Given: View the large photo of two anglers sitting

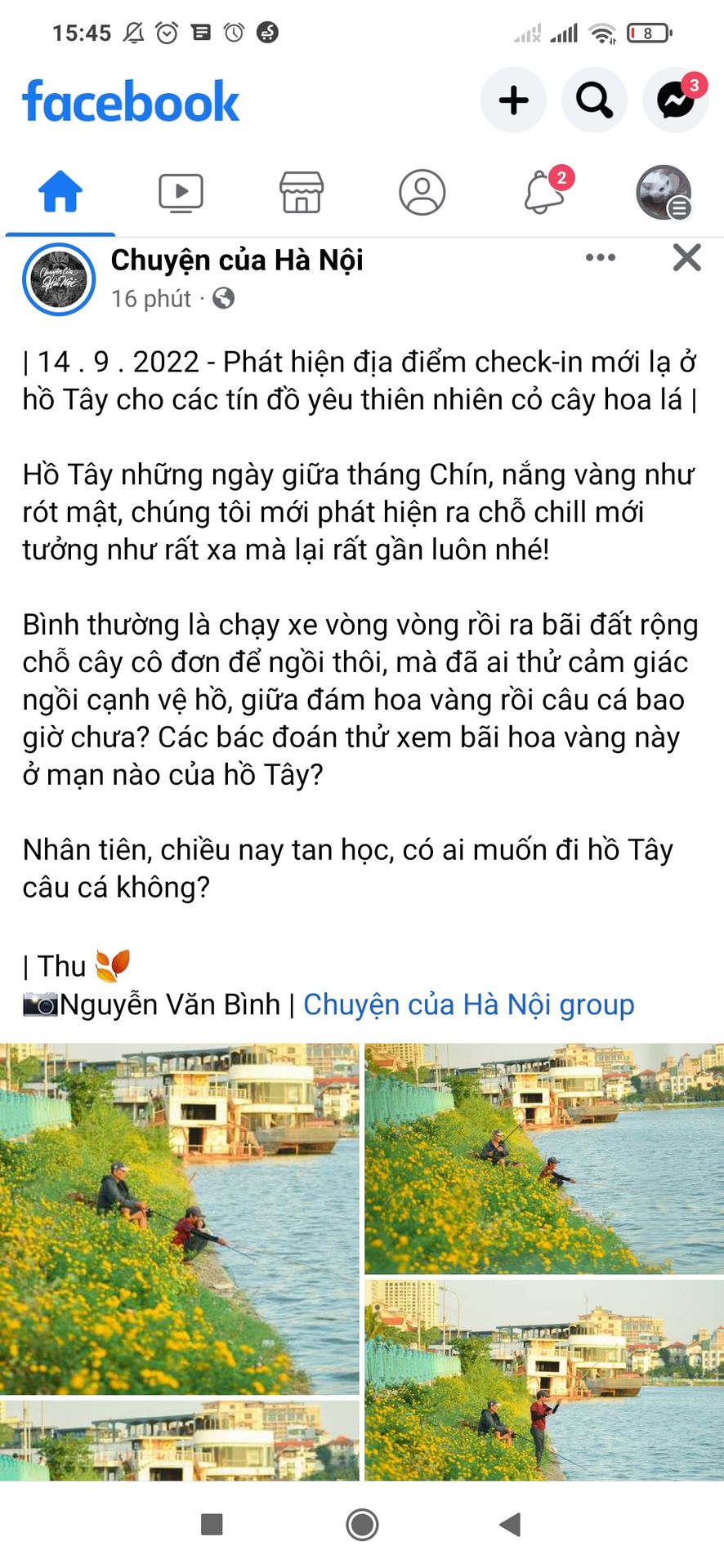Looking at the screenshot, I should [180, 1218].
